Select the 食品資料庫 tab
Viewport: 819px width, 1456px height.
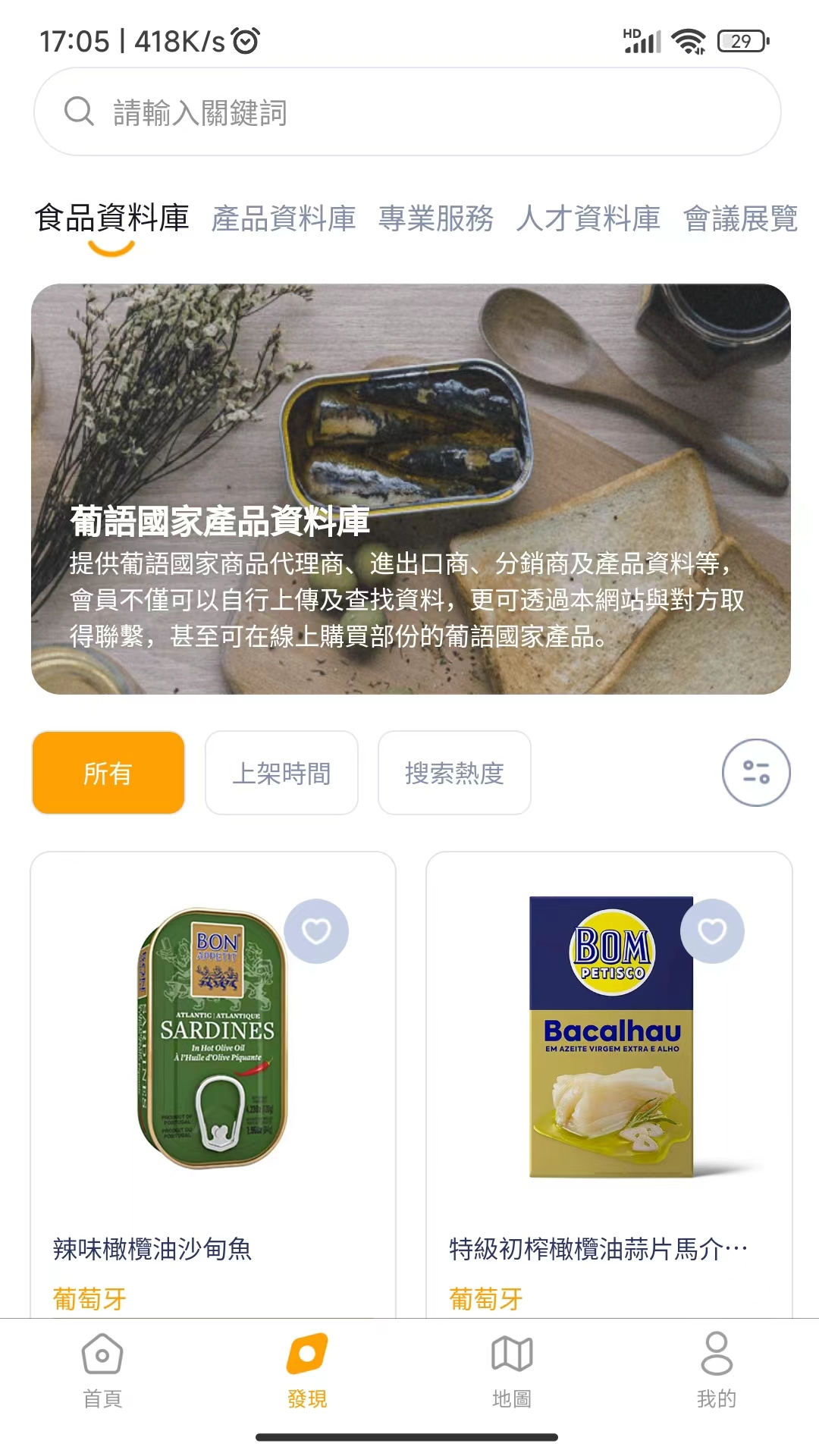click(x=111, y=218)
